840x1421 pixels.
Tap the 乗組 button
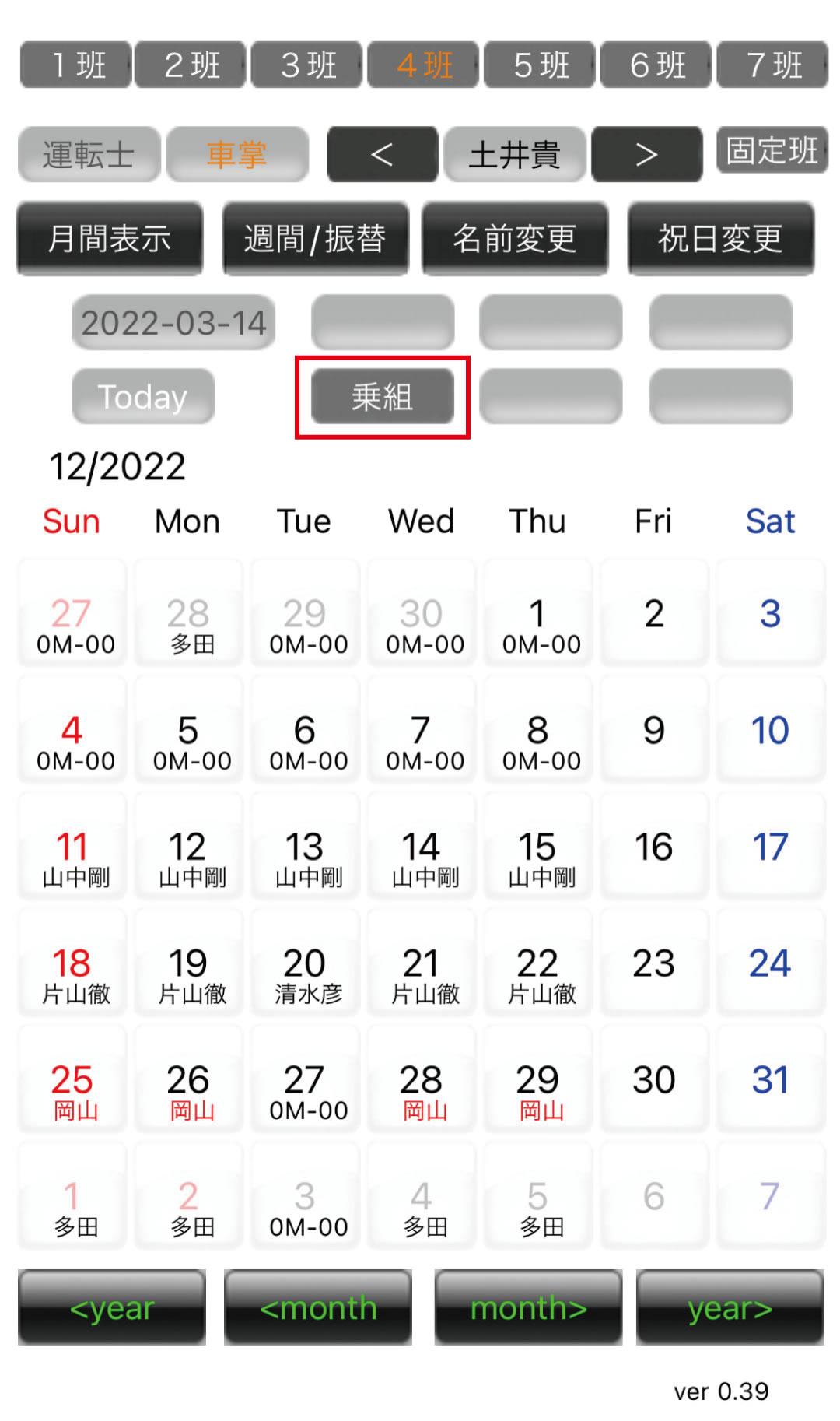coord(382,397)
